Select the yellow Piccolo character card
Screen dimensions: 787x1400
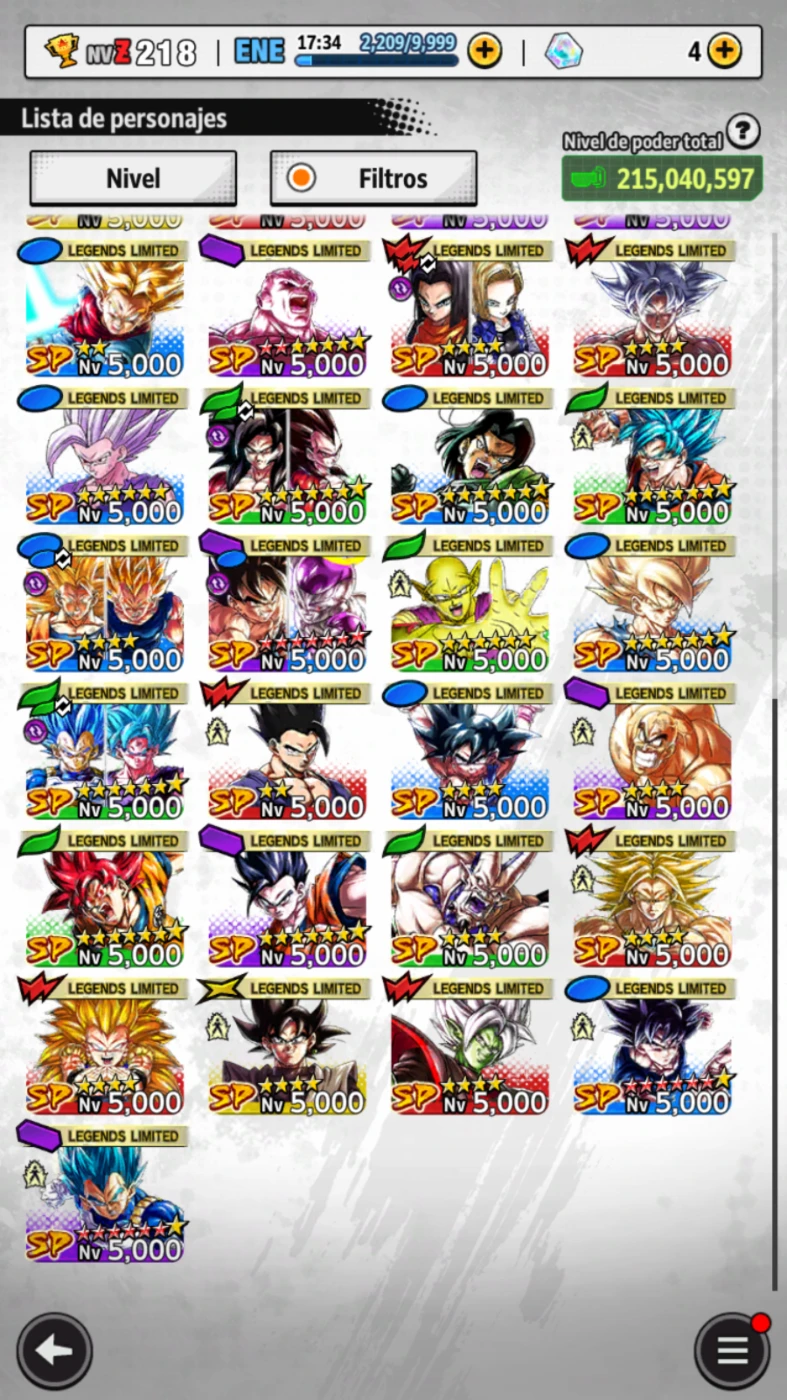pyautogui.click(x=470, y=604)
